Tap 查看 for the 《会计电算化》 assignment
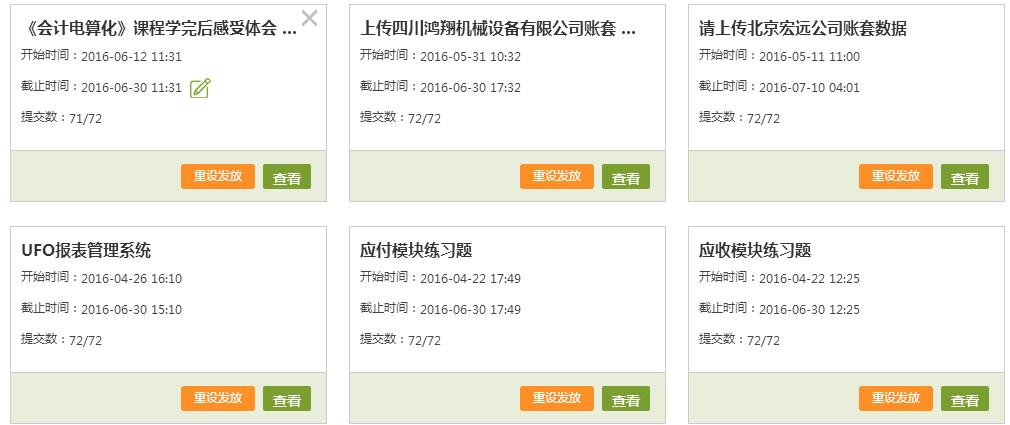Screen dimensions: 1010x425 coord(287,178)
